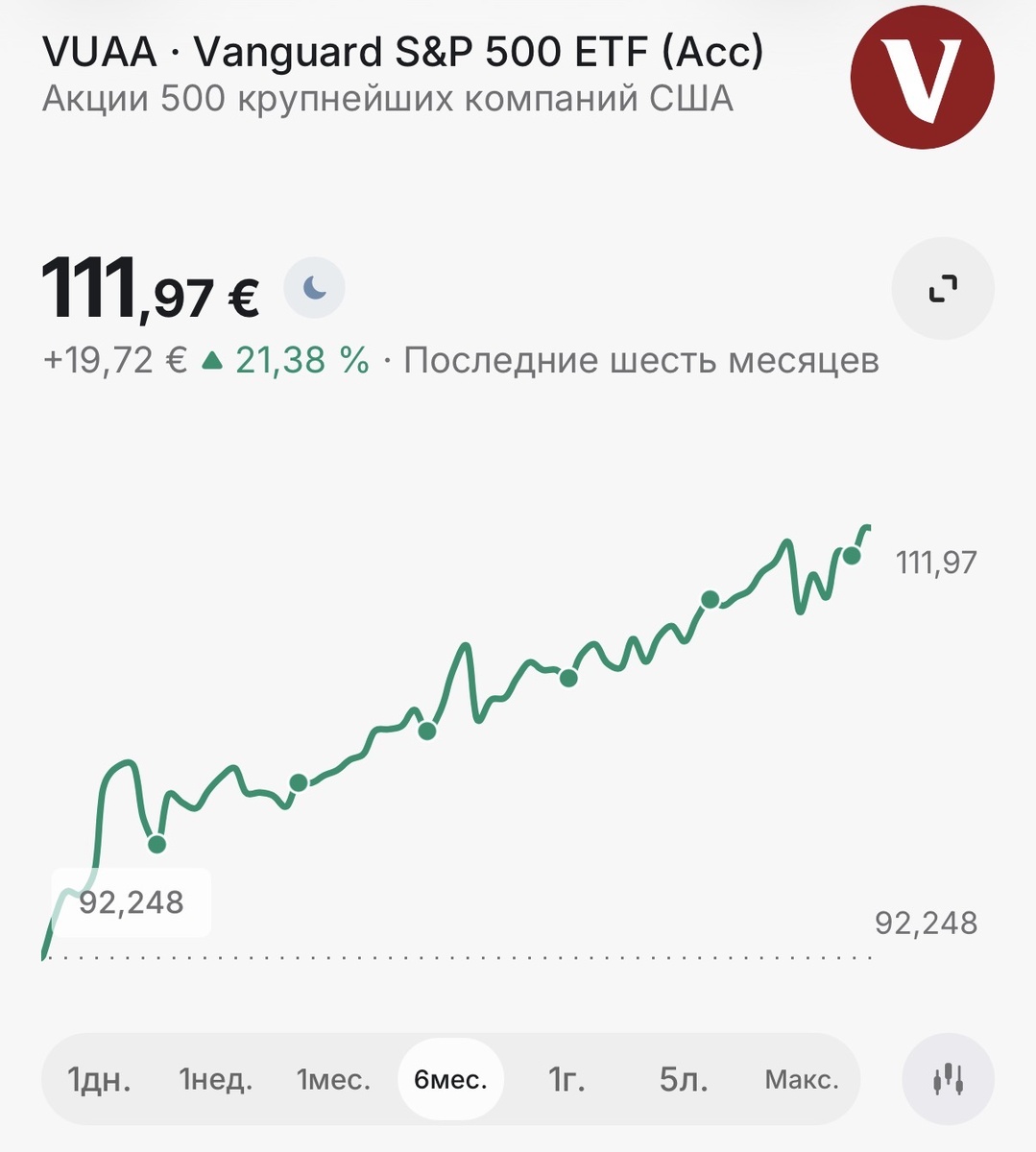The width and height of the screenshot is (1036, 1152).
Task: Switch to the Макс. range
Action: point(801,1079)
